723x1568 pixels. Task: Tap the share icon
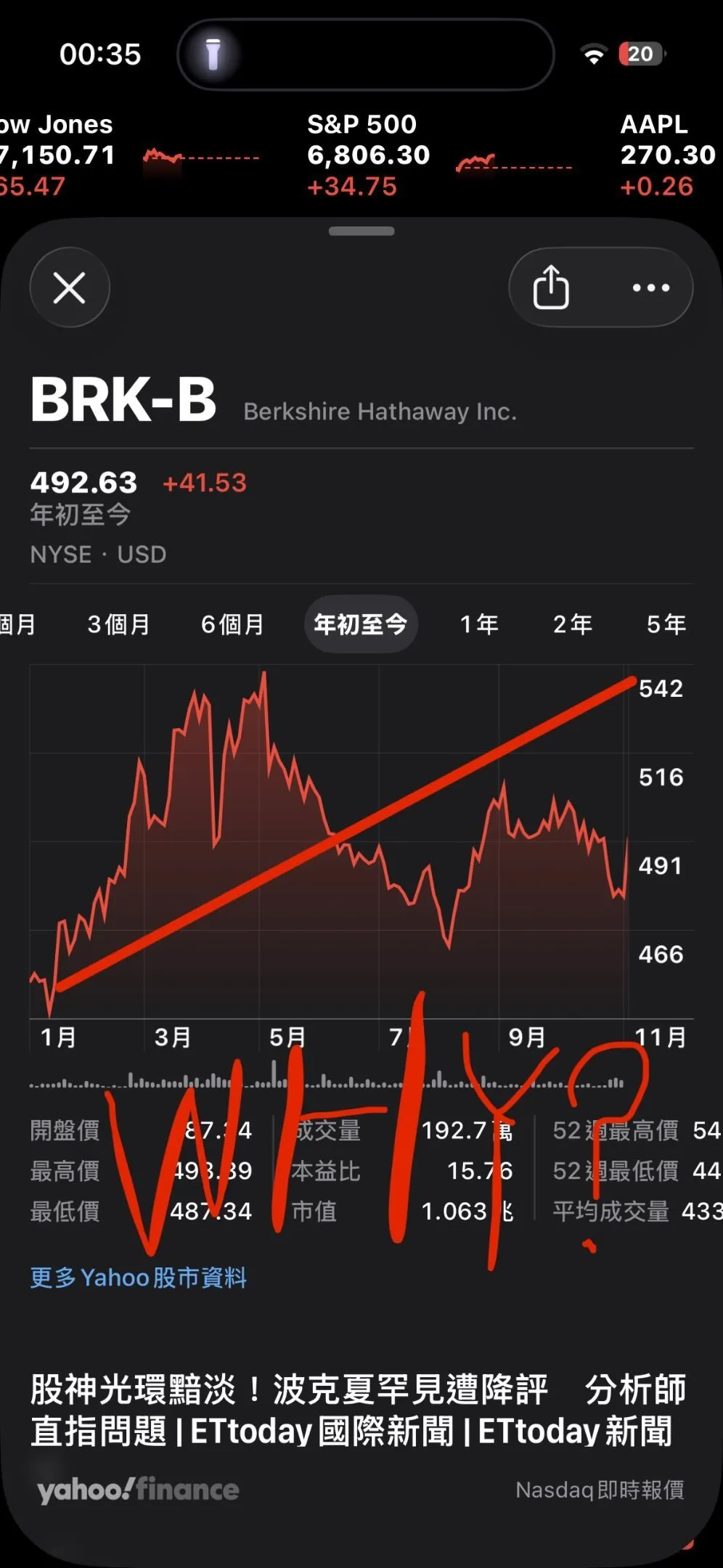click(x=552, y=287)
